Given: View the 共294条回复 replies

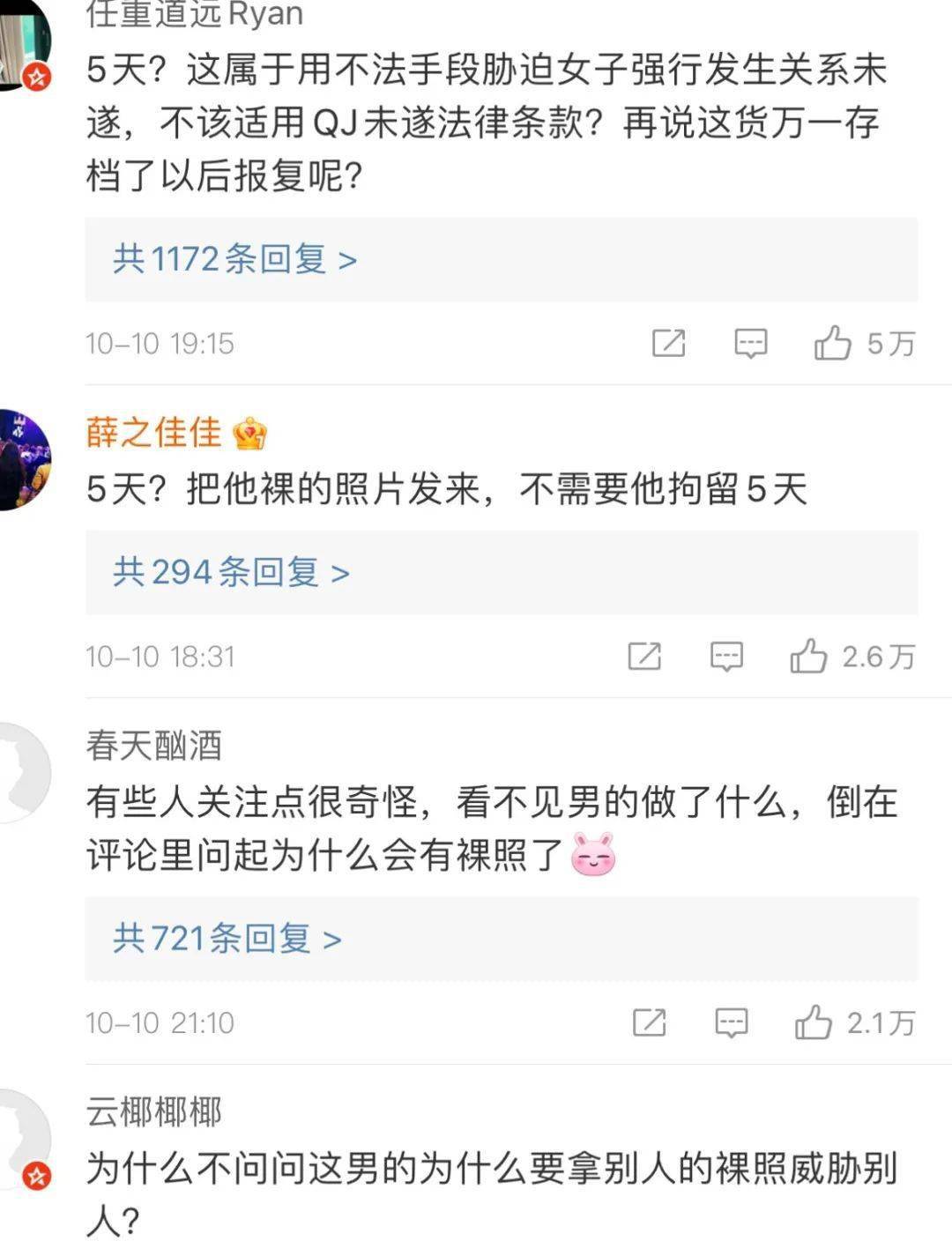Looking at the screenshot, I should pyautogui.click(x=231, y=573).
